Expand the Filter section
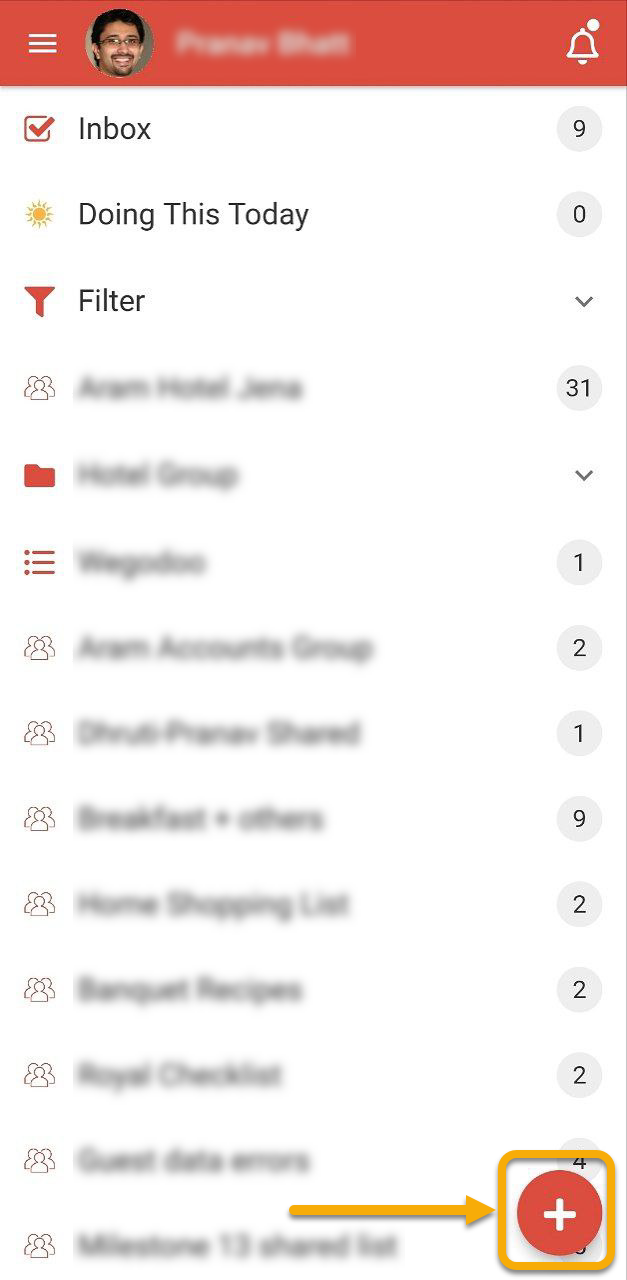 coord(584,301)
